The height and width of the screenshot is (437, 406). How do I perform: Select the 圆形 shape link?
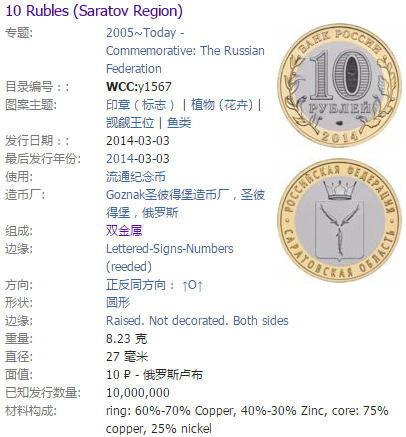(x=118, y=303)
